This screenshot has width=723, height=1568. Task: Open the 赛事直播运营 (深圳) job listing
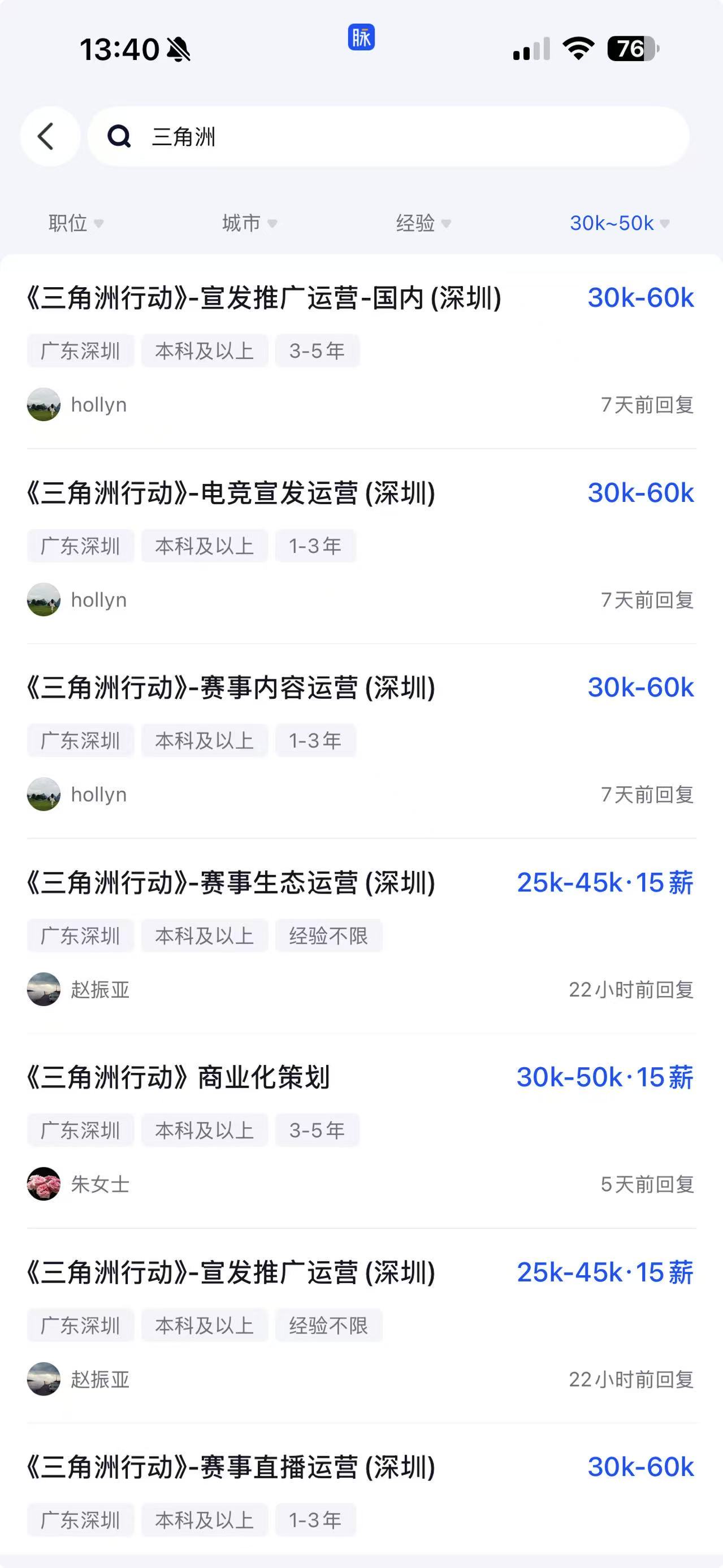(231, 1467)
